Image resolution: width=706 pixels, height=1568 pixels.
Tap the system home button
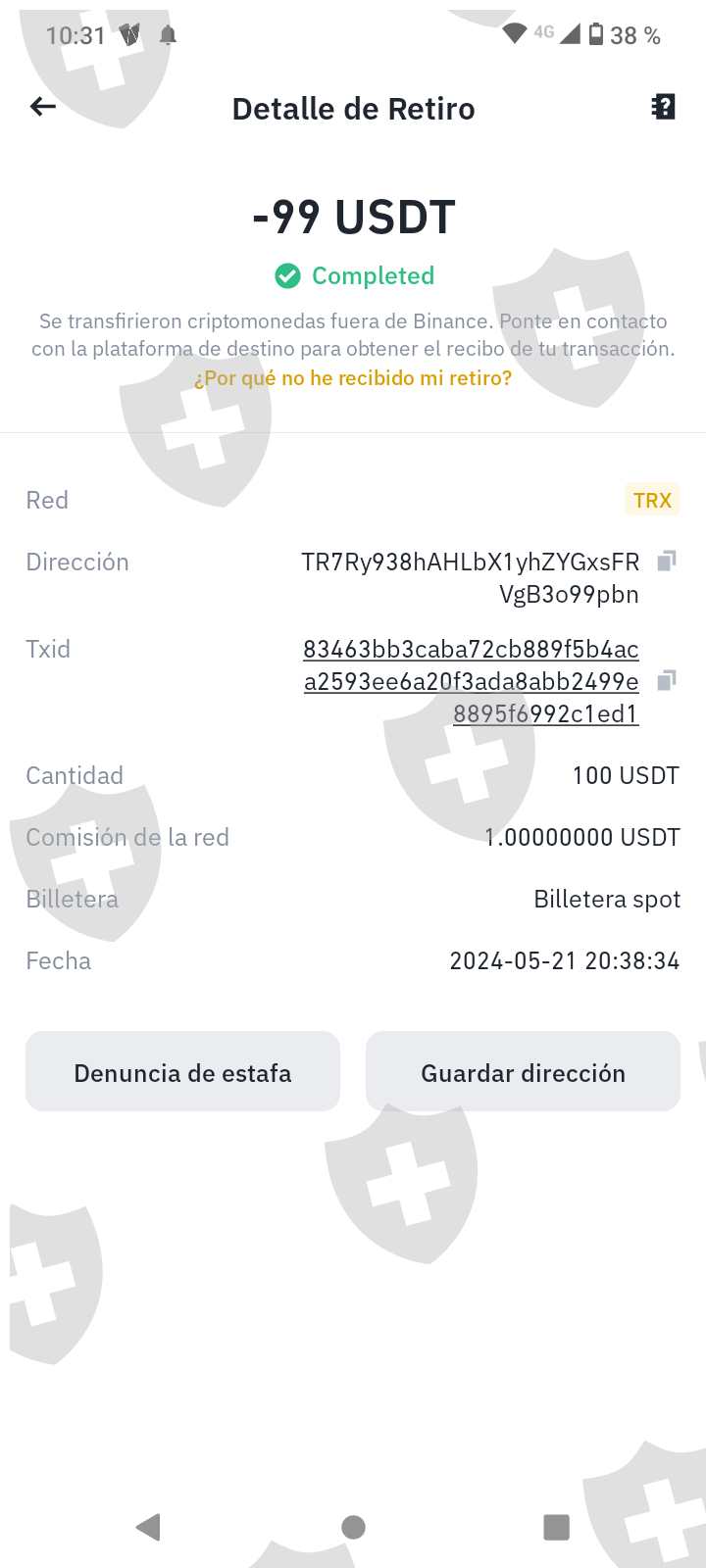tap(353, 1527)
